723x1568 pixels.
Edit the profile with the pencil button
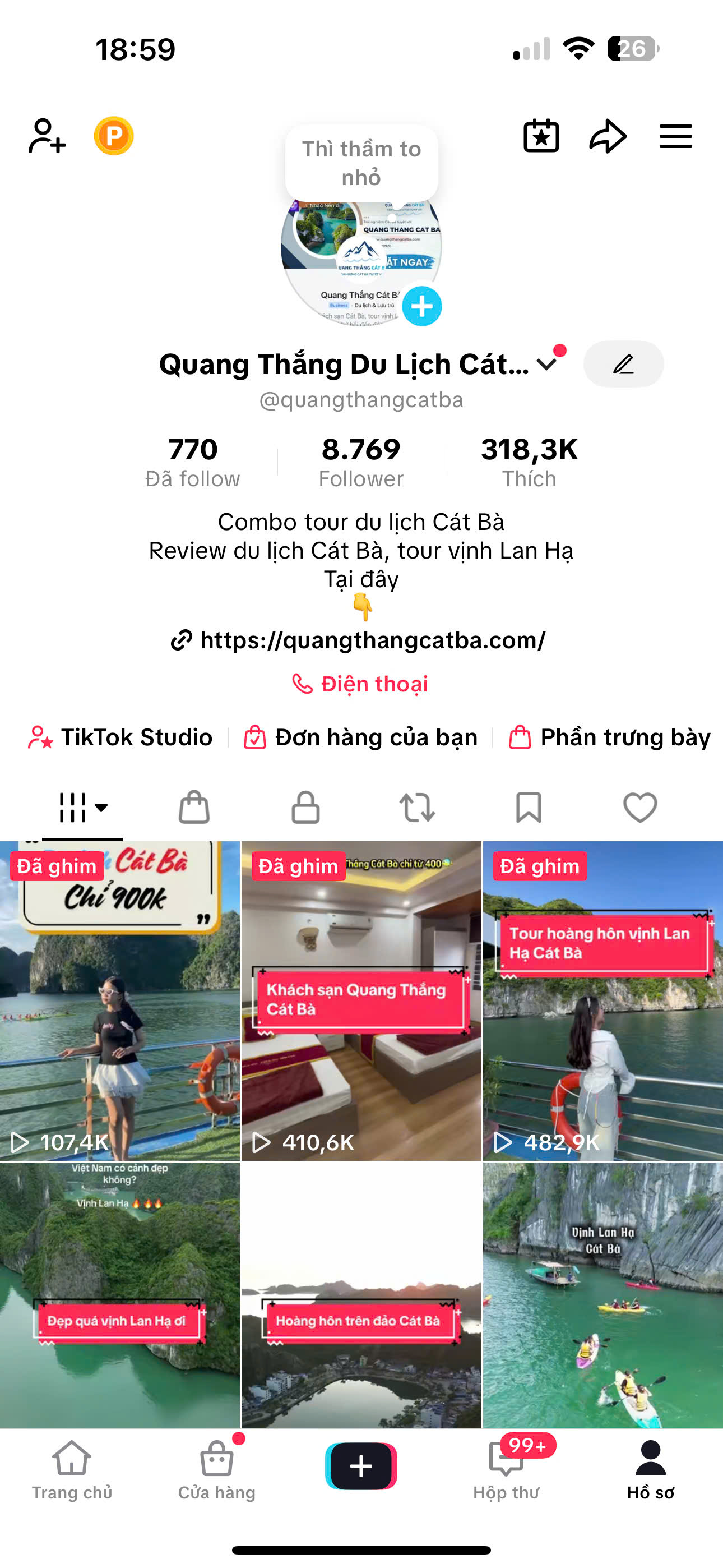point(623,364)
